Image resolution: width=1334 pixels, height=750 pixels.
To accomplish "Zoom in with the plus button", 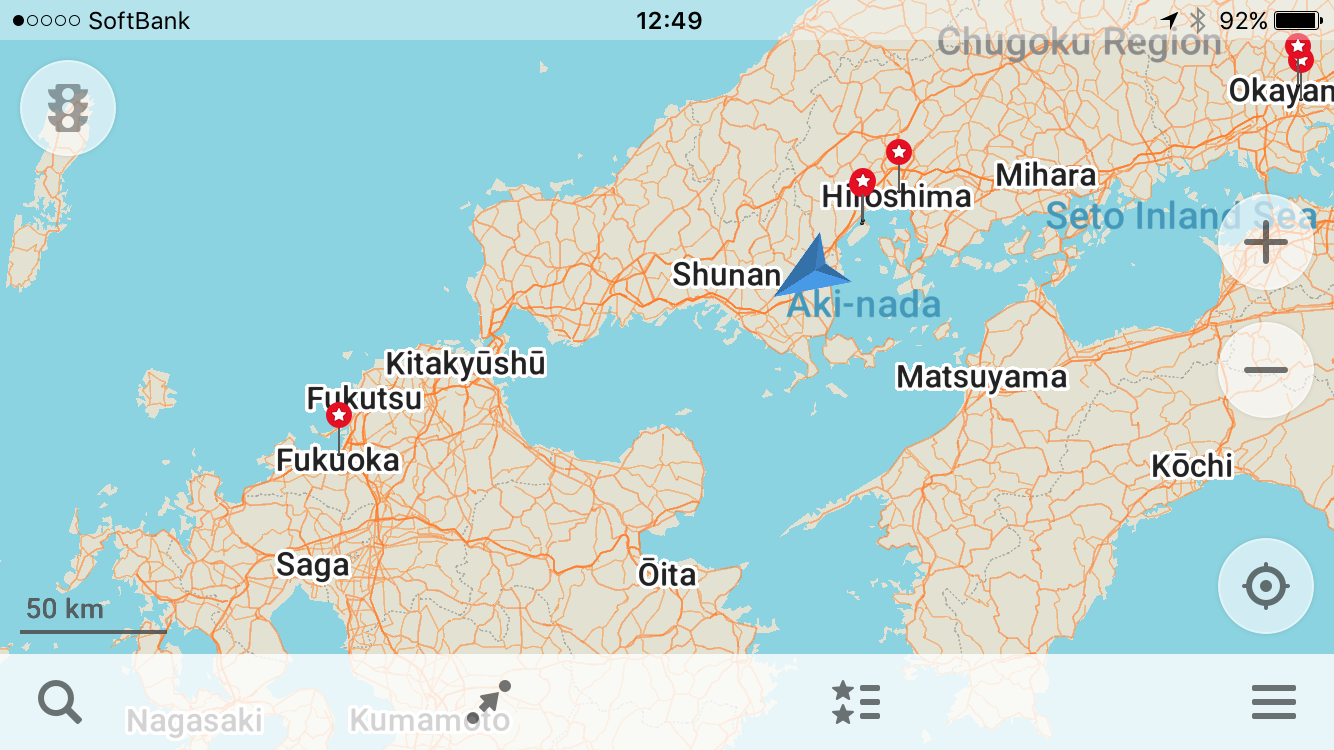I will pyautogui.click(x=1265, y=243).
